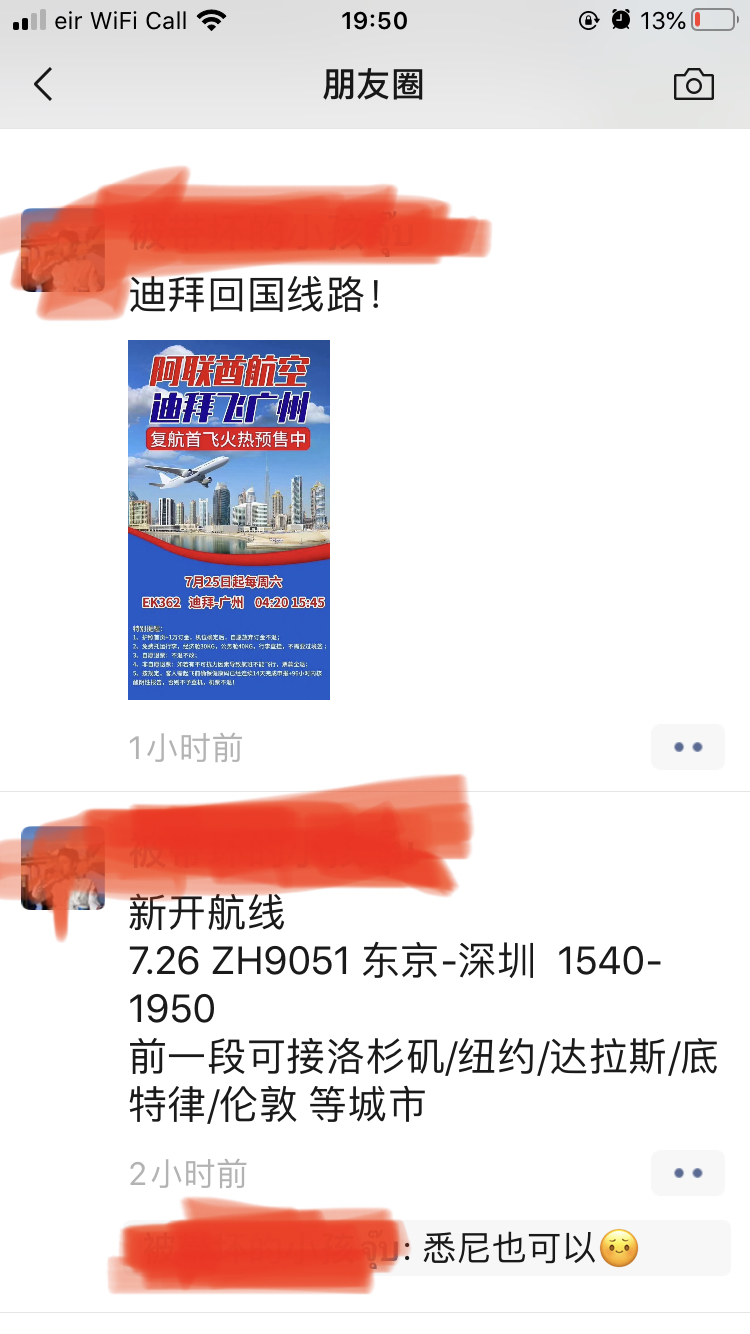Open avatar of the 迪拜回国线路 poster
Screen dimensions: 750x1334
coord(63,250)
